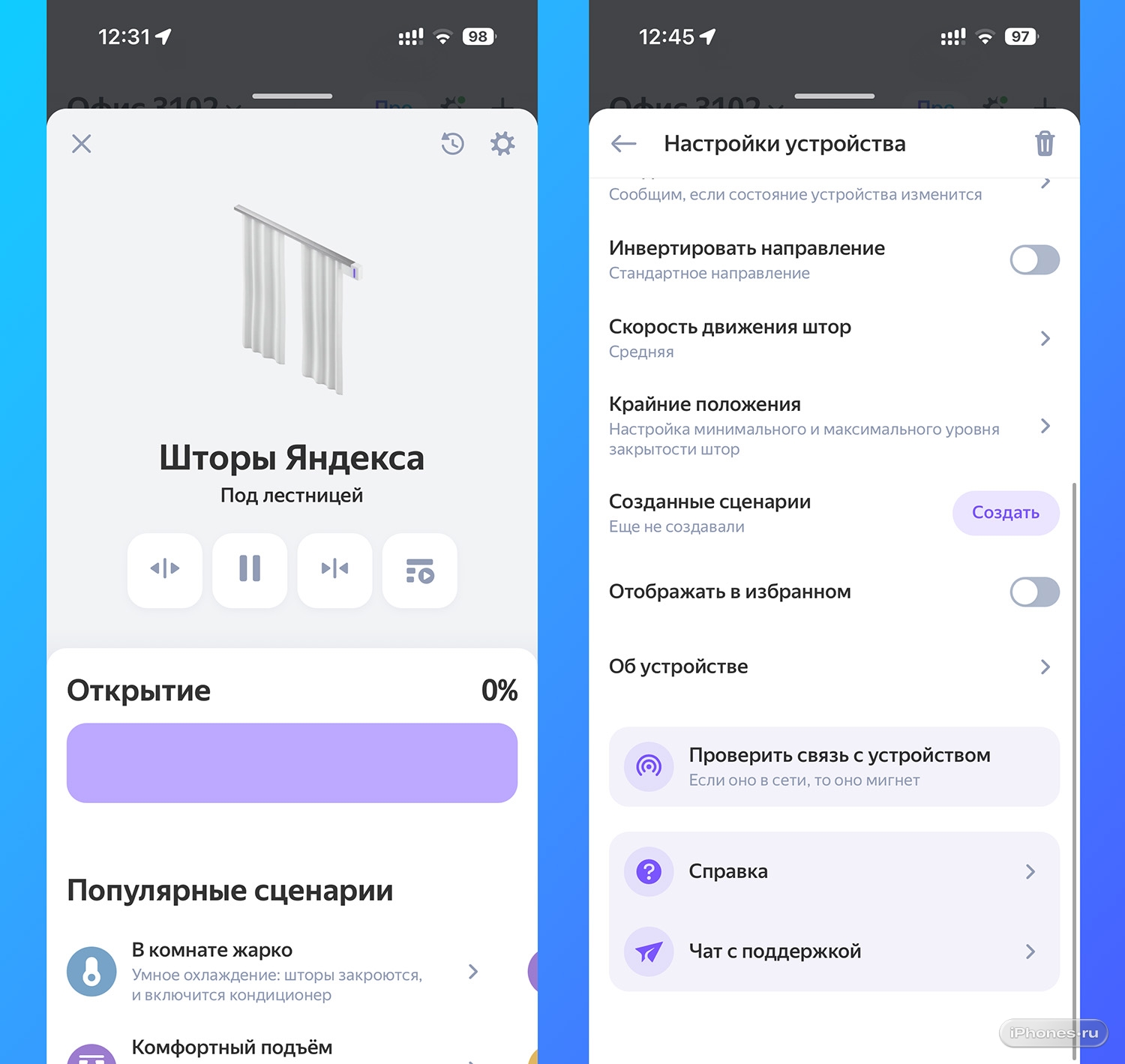Delete the device with the trash icon
Image resolution: width=1125 pixels, height=1064 pixels.
coord(1044,143)
